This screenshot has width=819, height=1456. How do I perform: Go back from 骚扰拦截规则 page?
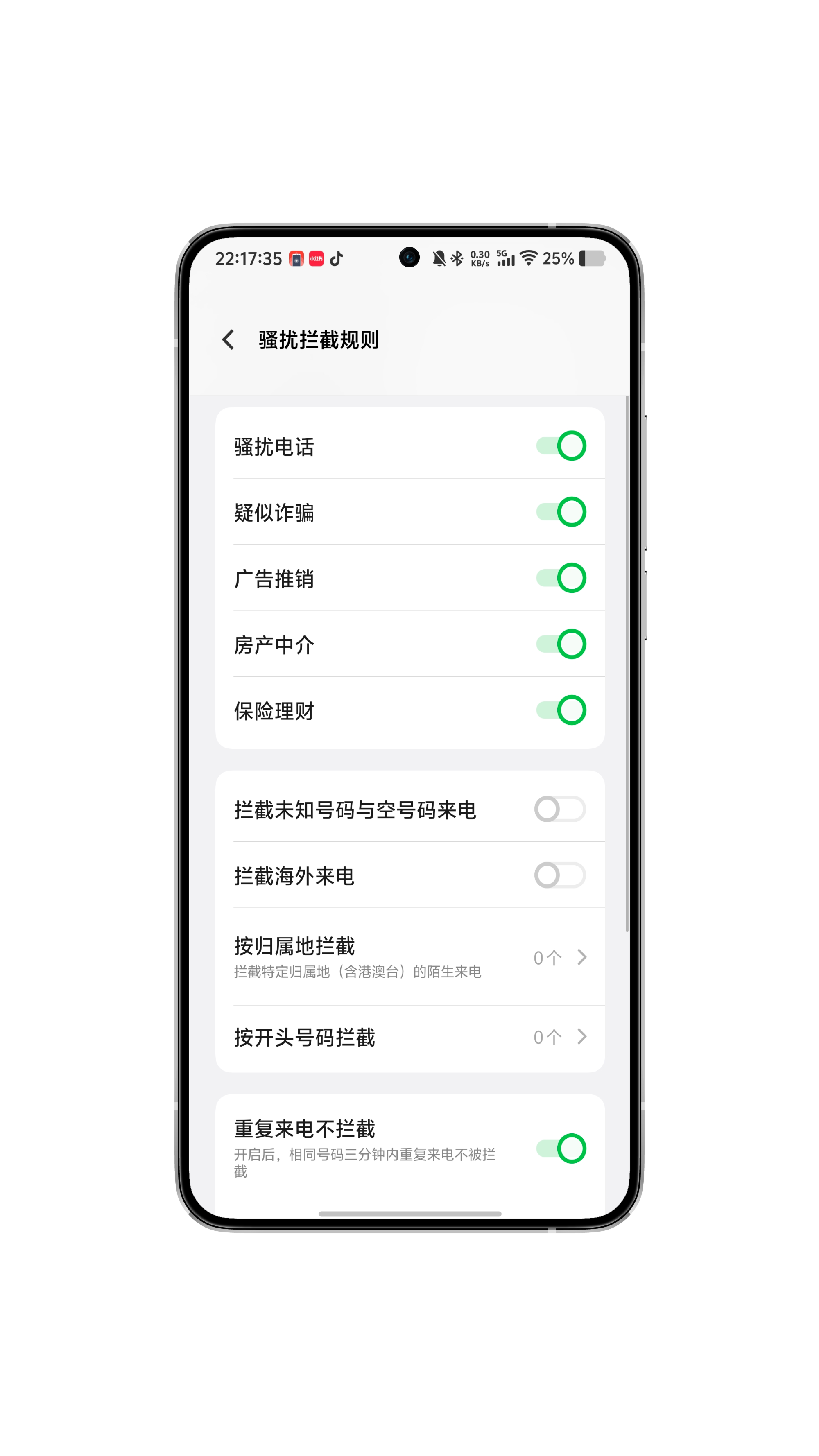click(229, 340)
